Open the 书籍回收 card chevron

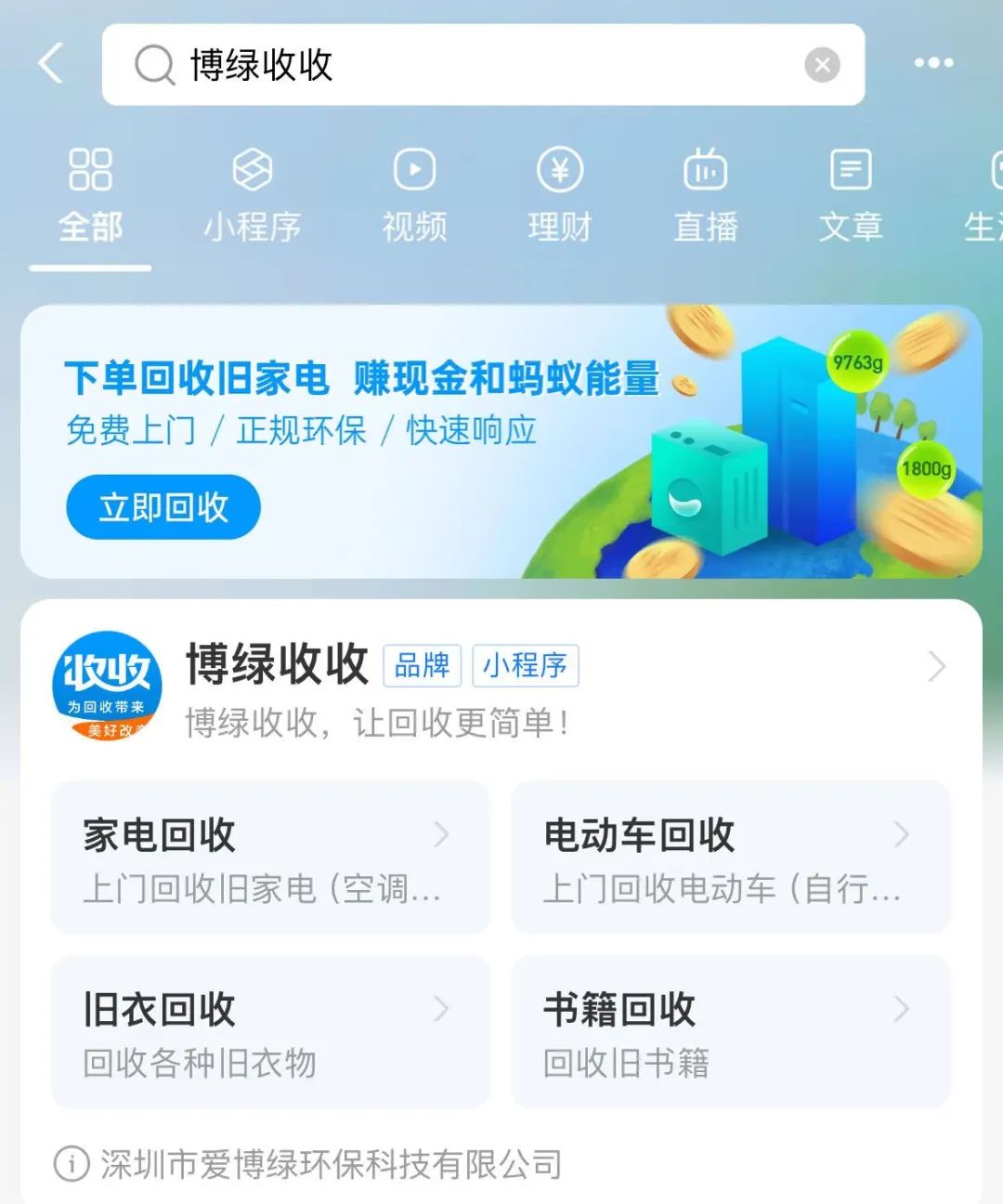902,1009
